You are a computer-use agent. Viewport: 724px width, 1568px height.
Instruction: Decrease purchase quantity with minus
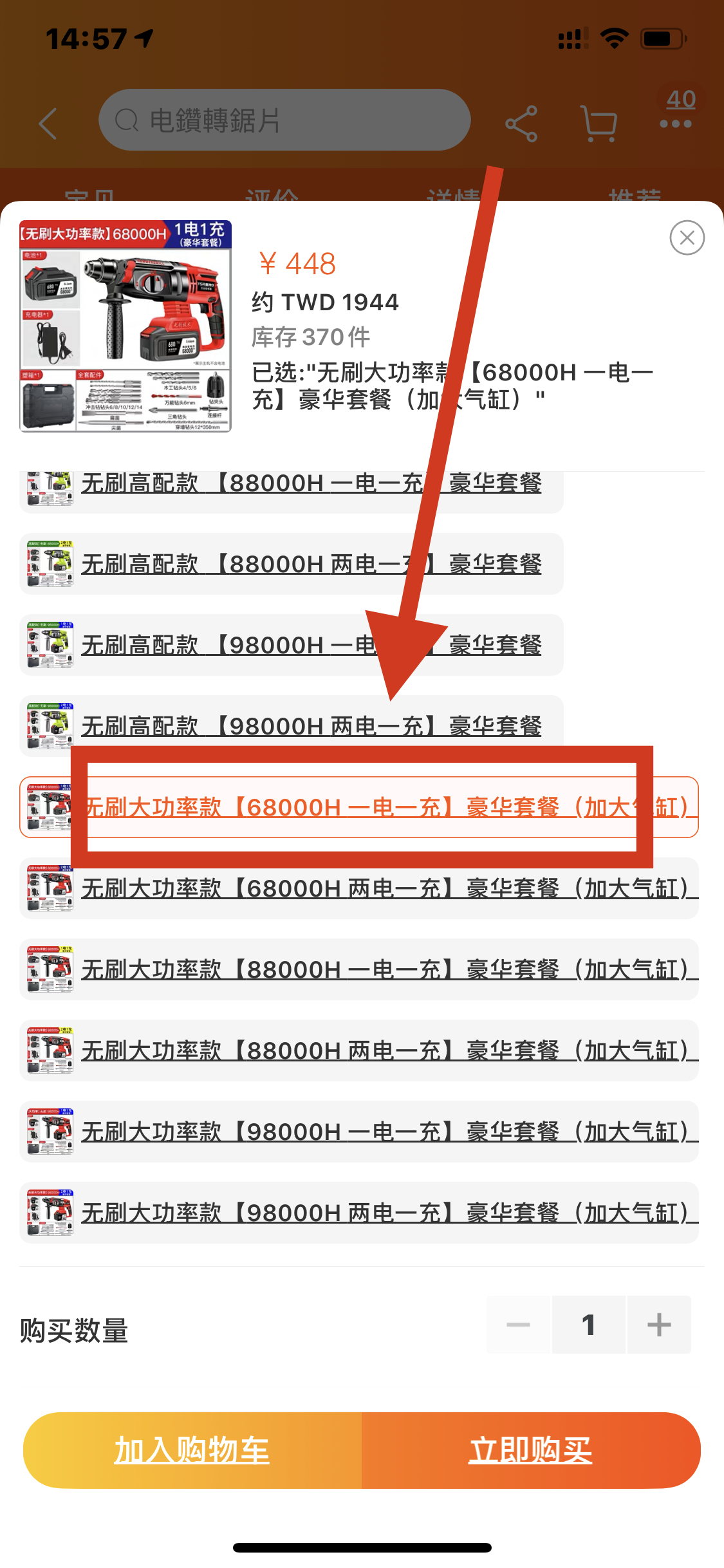(519, 1325)
